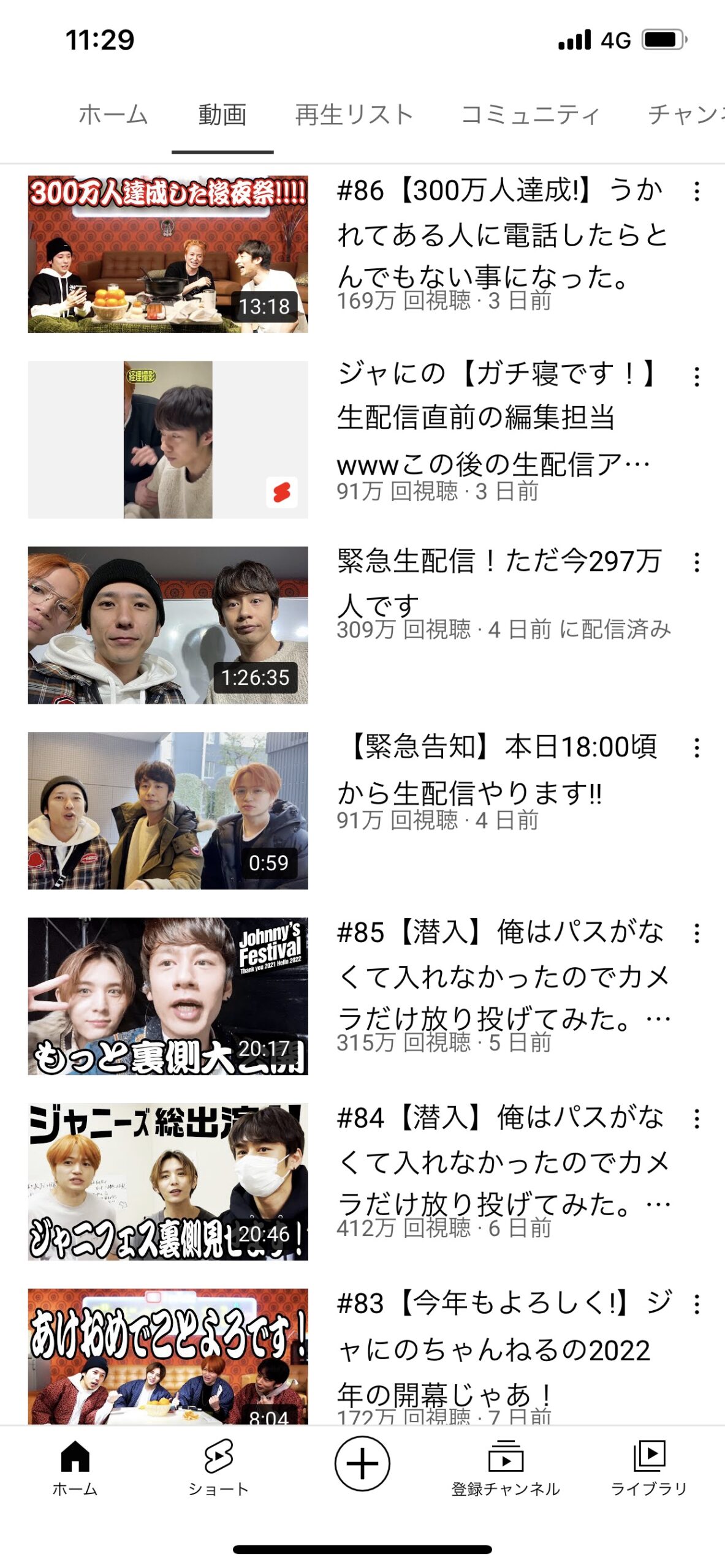Open the ライブラリ tab

(649, 1466)
